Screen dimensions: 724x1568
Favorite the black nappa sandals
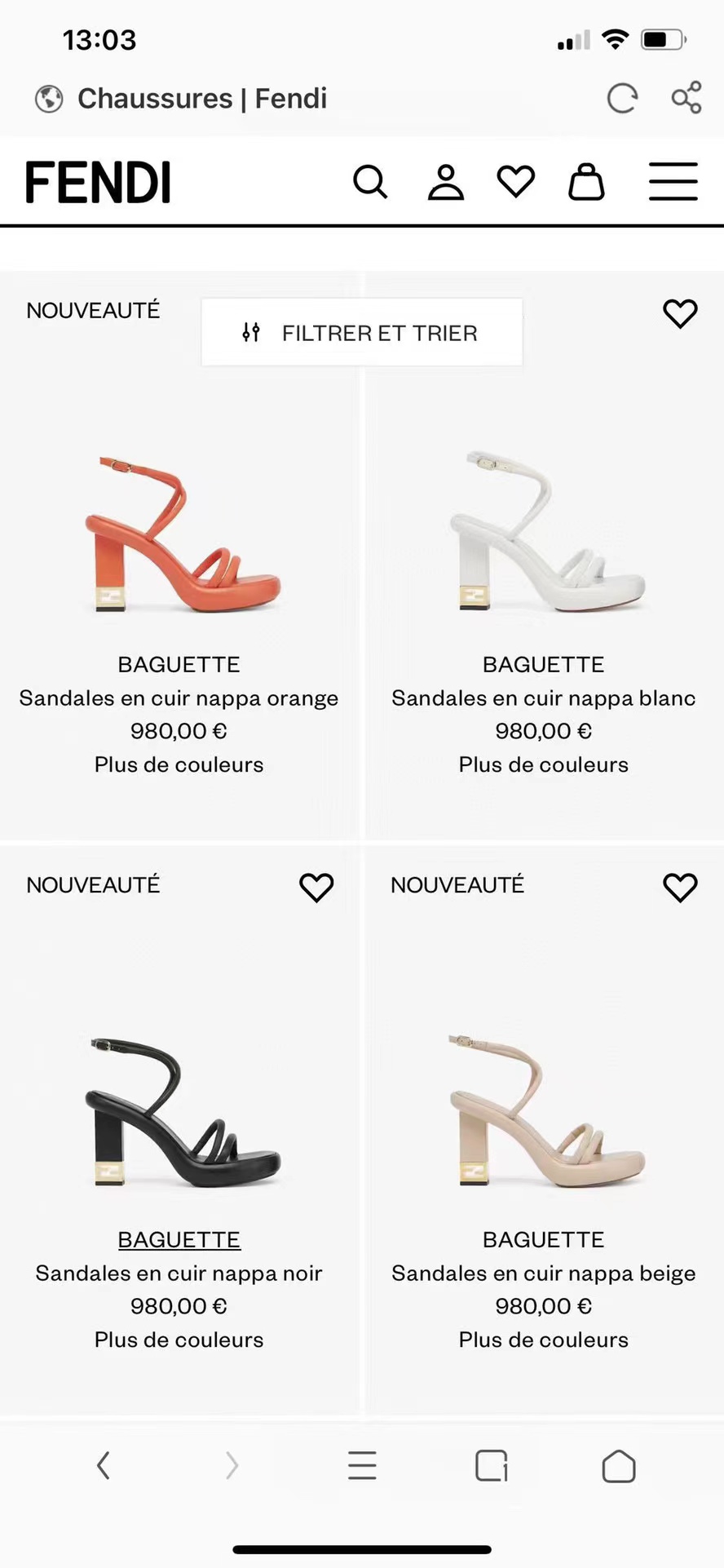coord(316,888)
